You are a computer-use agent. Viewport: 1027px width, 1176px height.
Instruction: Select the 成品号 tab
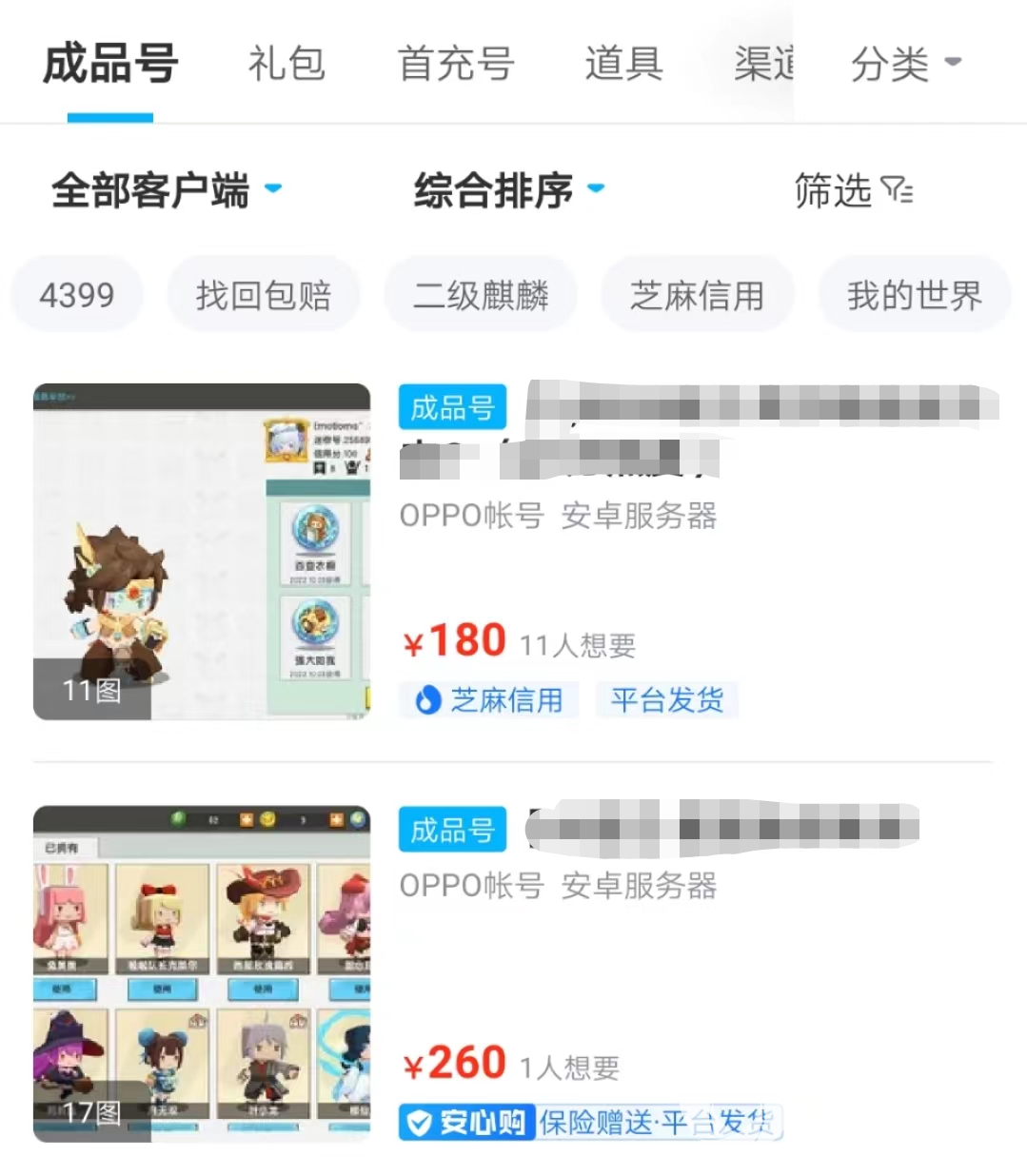point(110,65)
